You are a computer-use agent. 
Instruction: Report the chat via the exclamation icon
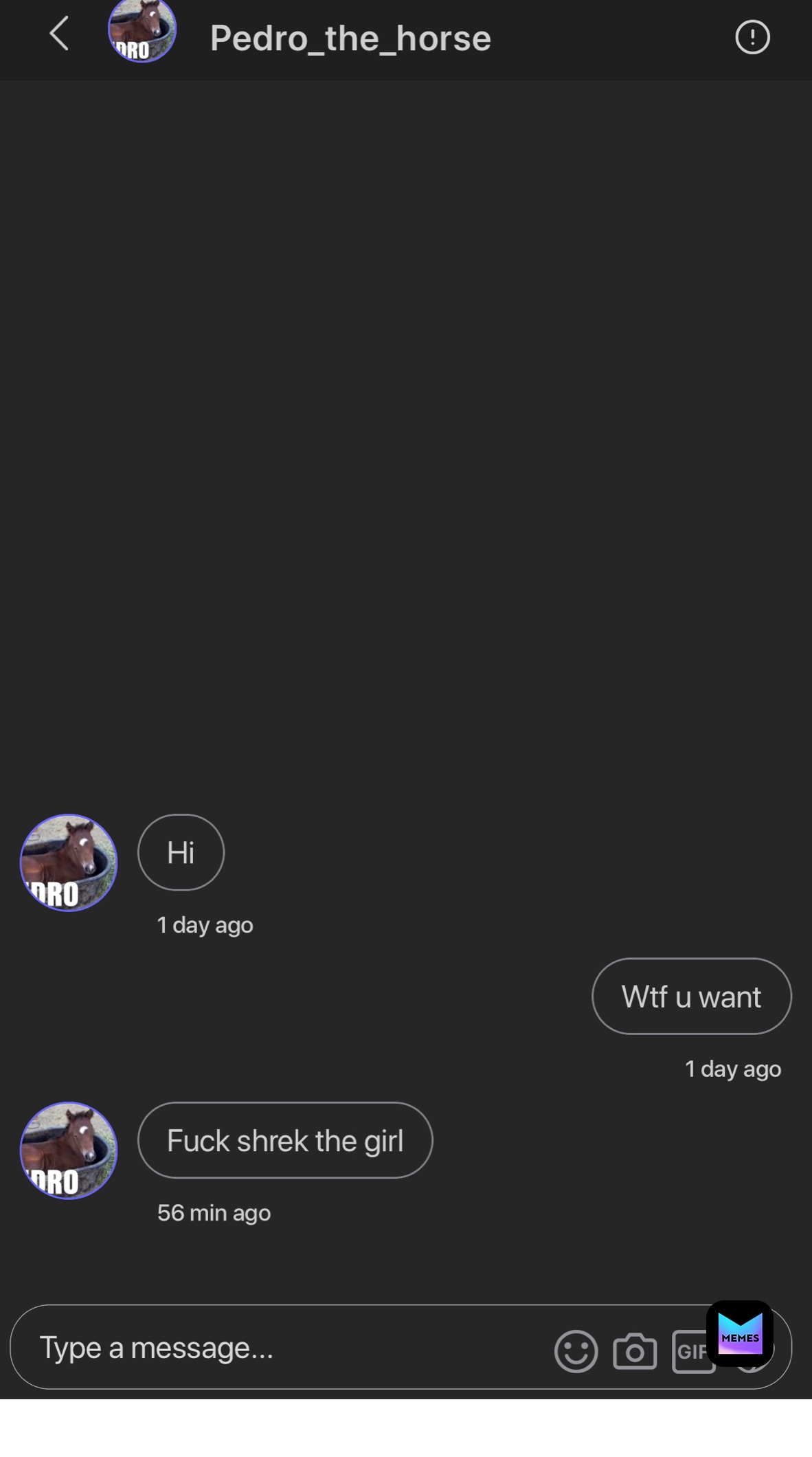pos(752,38)
